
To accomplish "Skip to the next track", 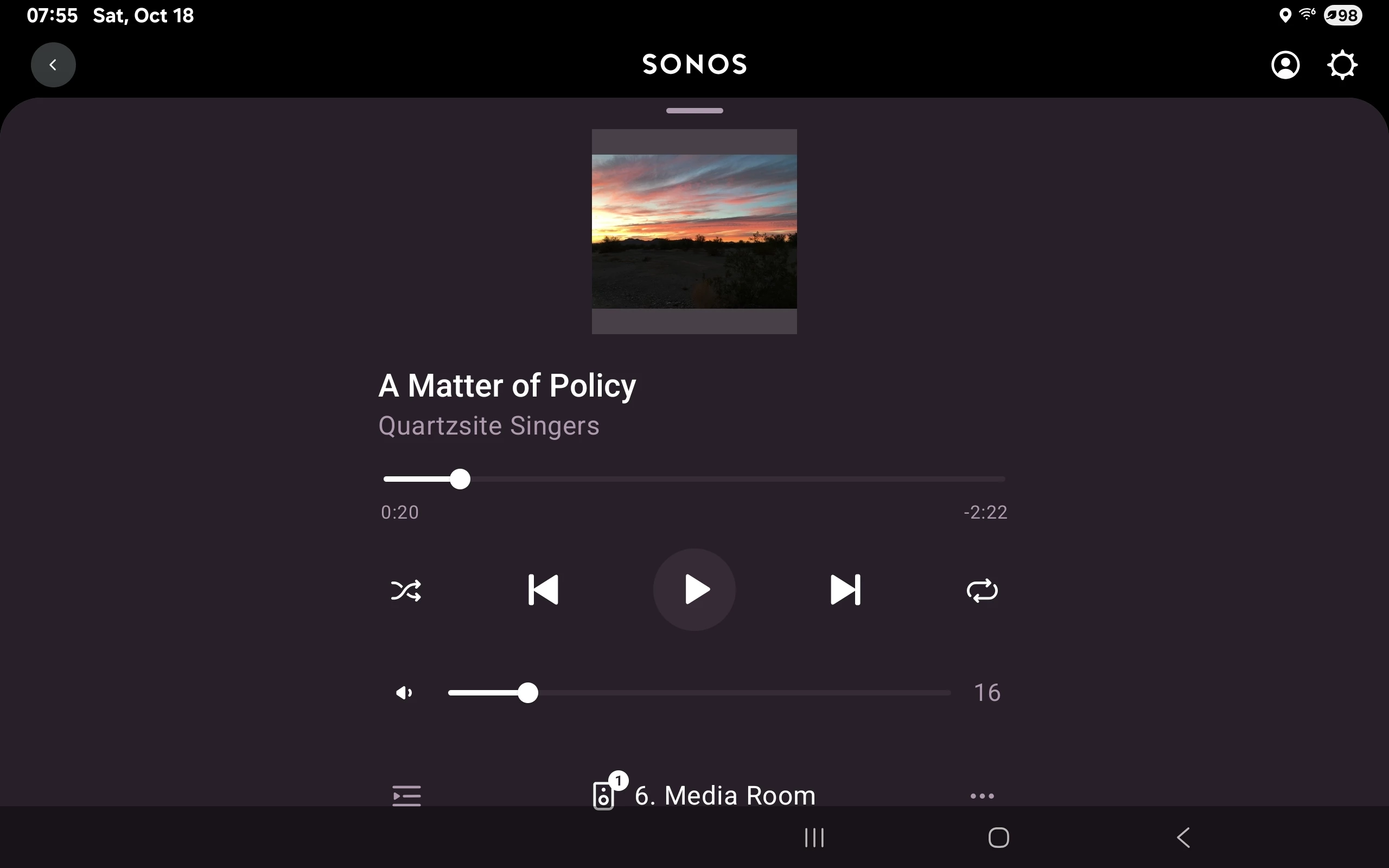I will 845,590.
